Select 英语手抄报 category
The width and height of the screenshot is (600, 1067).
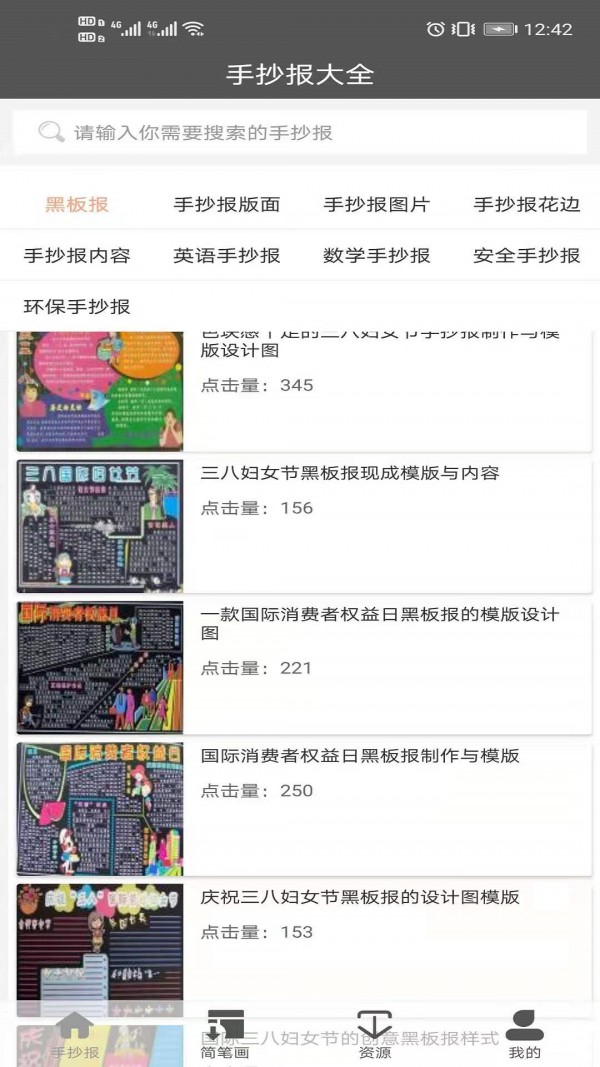point(227,255)
